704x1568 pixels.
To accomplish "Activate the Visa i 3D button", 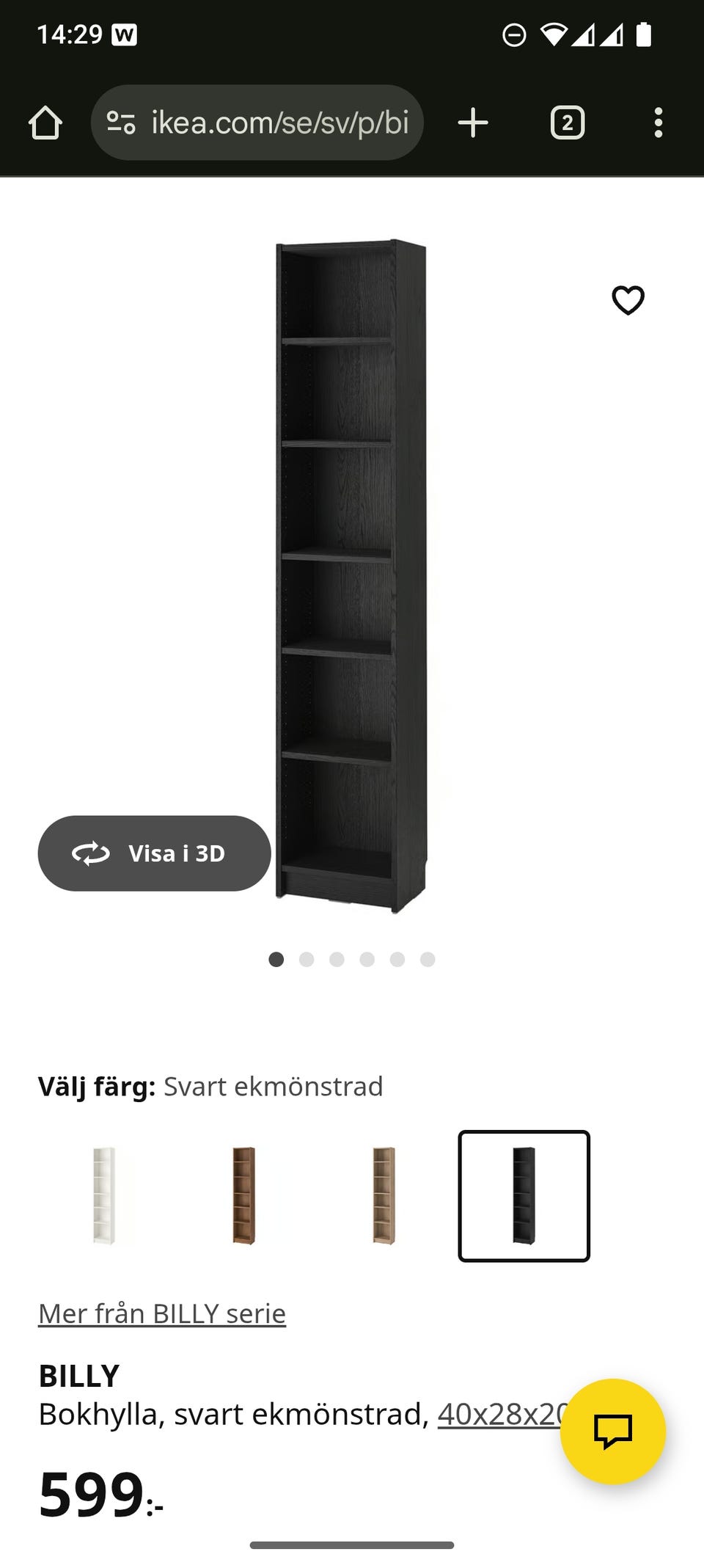I will (x=154, y=853).
